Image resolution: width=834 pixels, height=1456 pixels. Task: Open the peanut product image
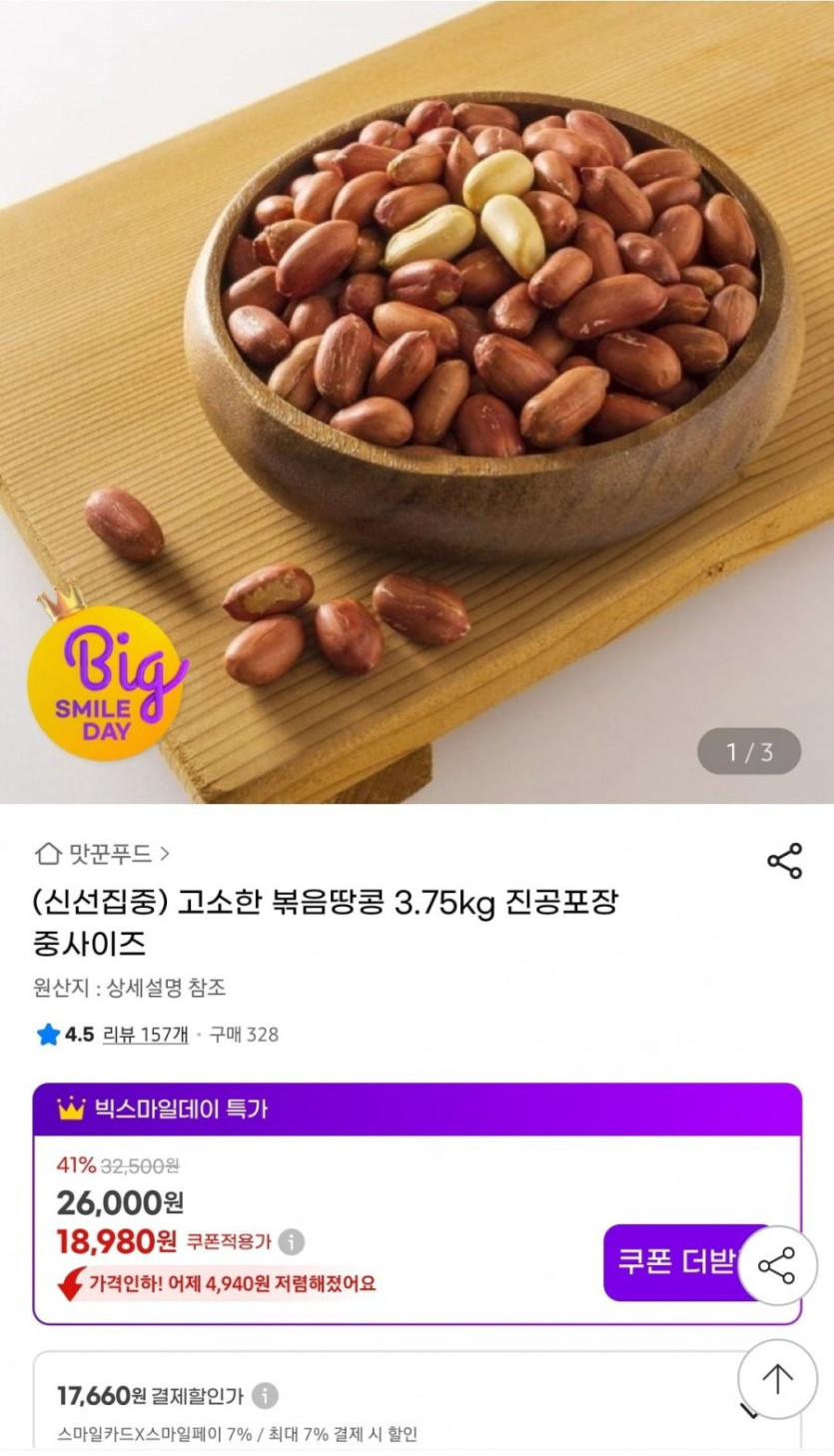pos(417,399)
